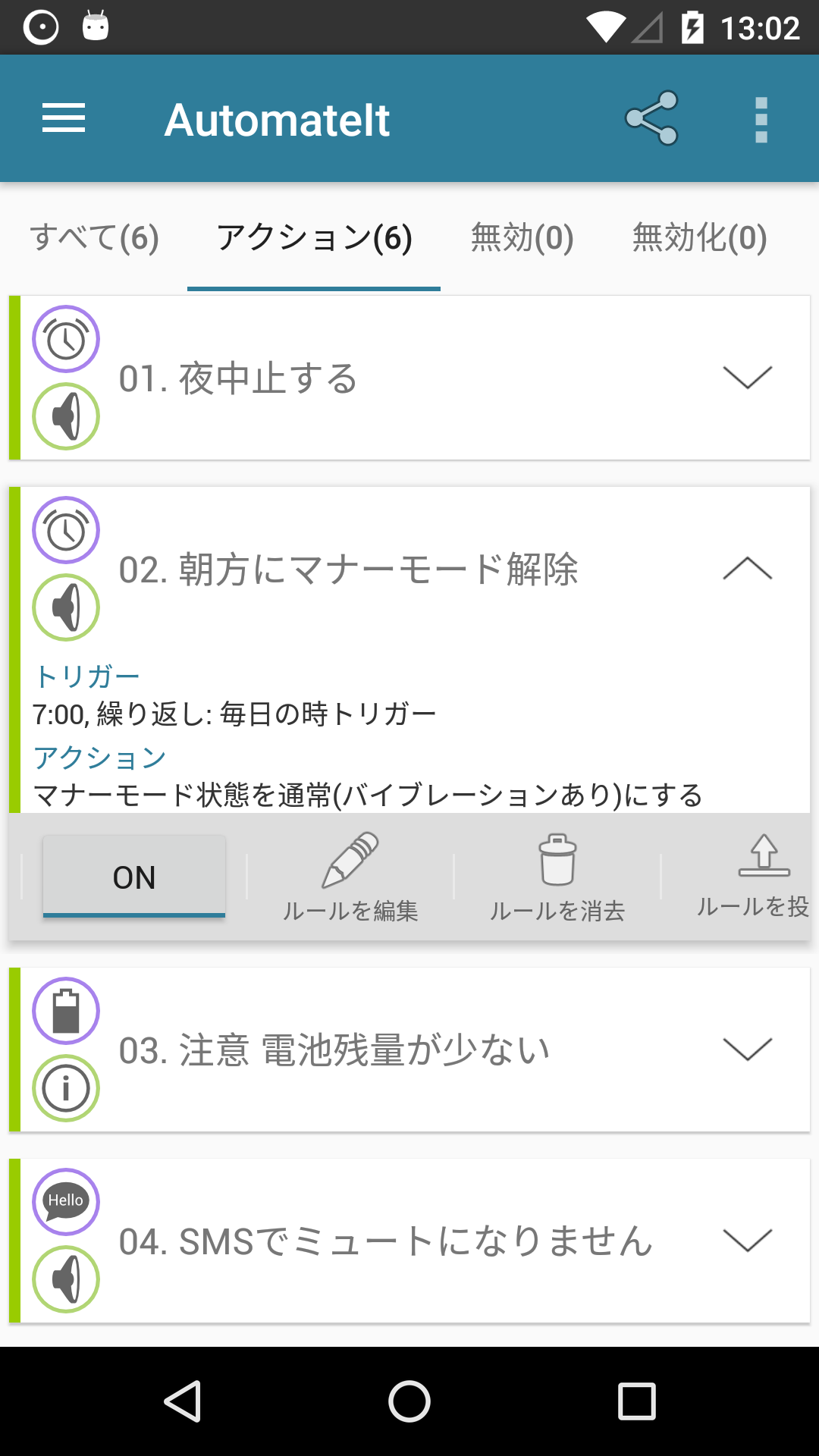Expand rule 03 注意 電池残量が少ない
This screenshot has width=819, height=1456.
747,1049
